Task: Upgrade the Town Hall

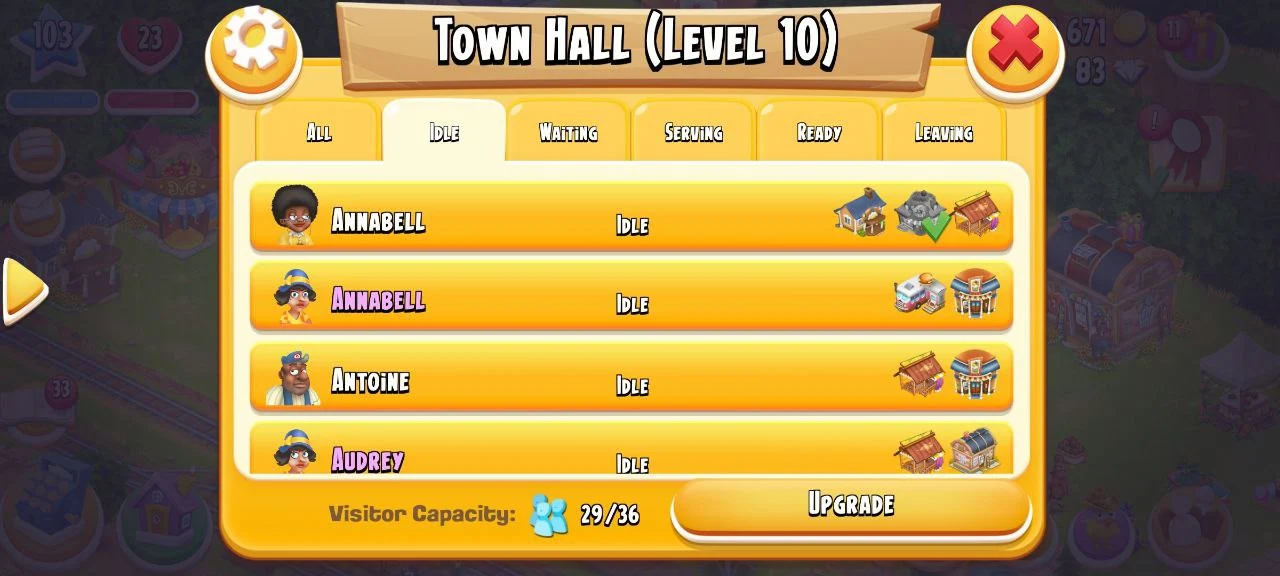Action: 850,505
